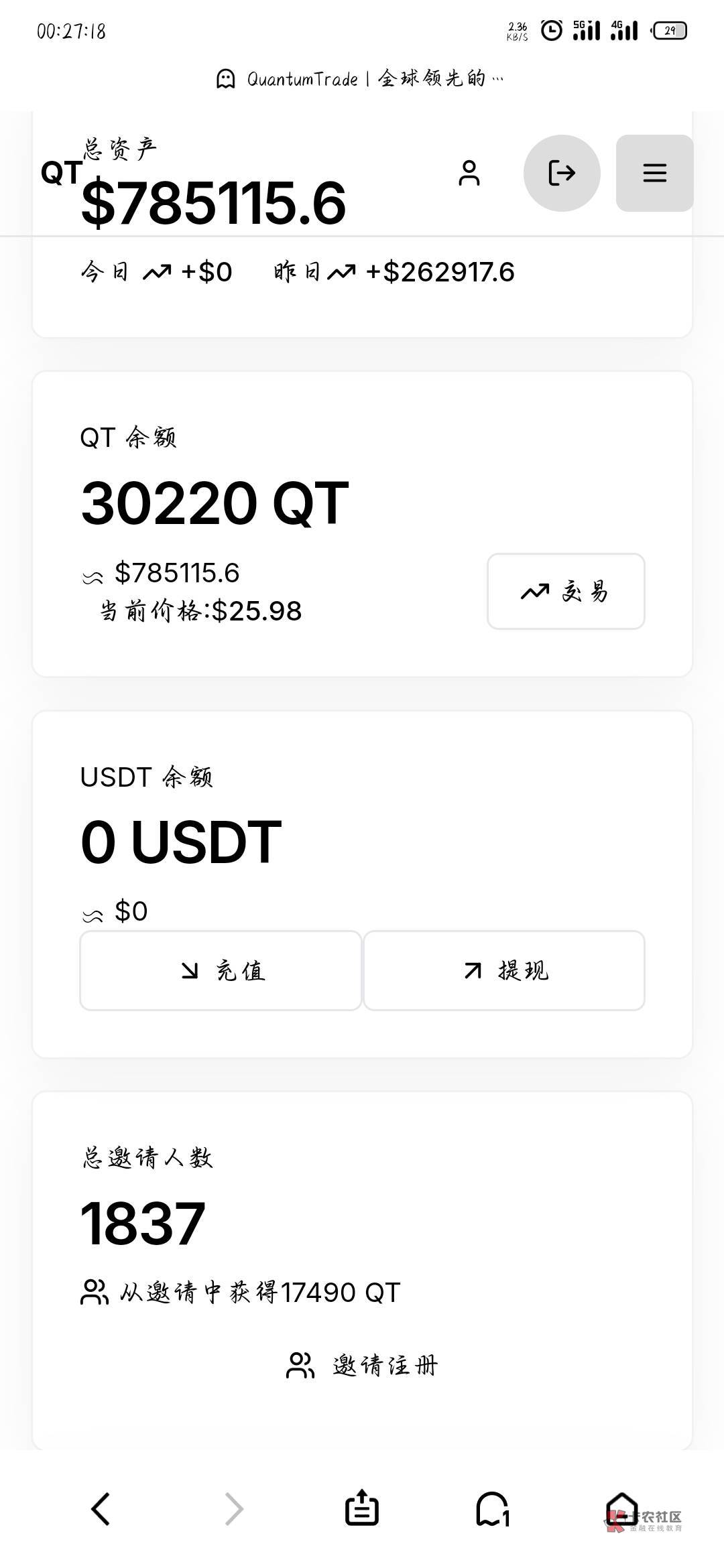Tap the logout icon button
Viewport: 724px width, 1568px height.
click(562, 173)
